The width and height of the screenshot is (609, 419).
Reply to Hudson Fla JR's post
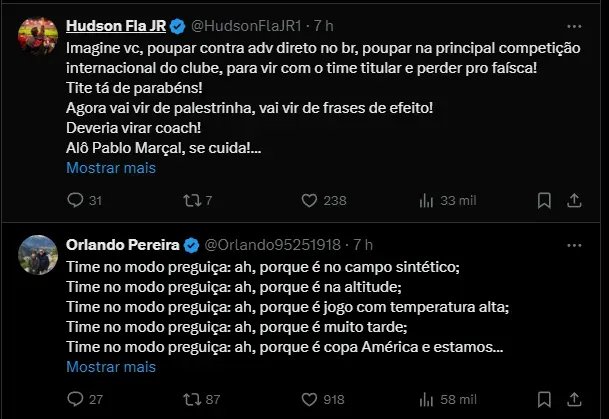(75, 200)
